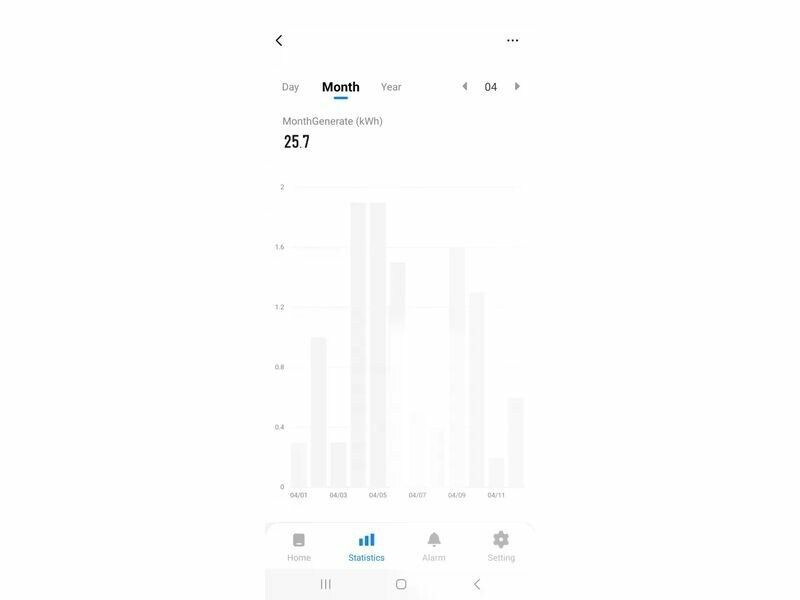The width and height of the screenshot is (800, 600).
Task: Select the Month view tab
Action: 340,87
